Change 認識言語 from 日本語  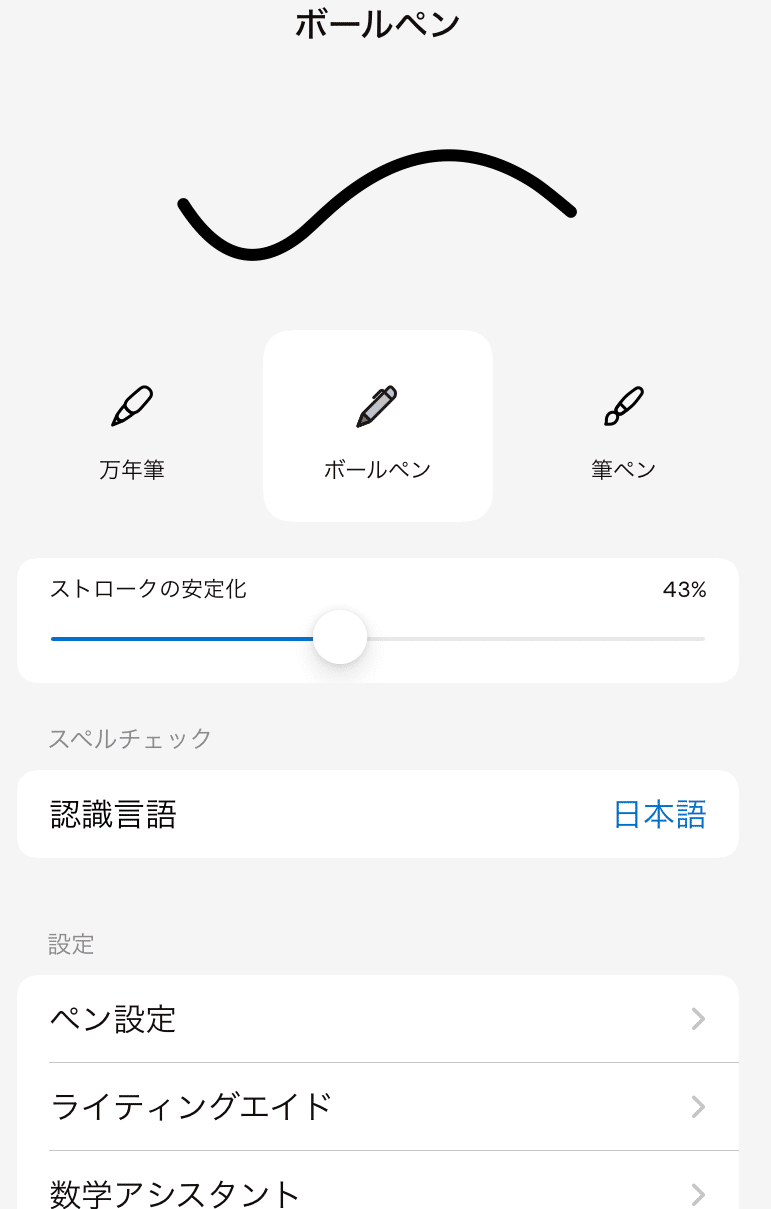click(x=659, y=815)
